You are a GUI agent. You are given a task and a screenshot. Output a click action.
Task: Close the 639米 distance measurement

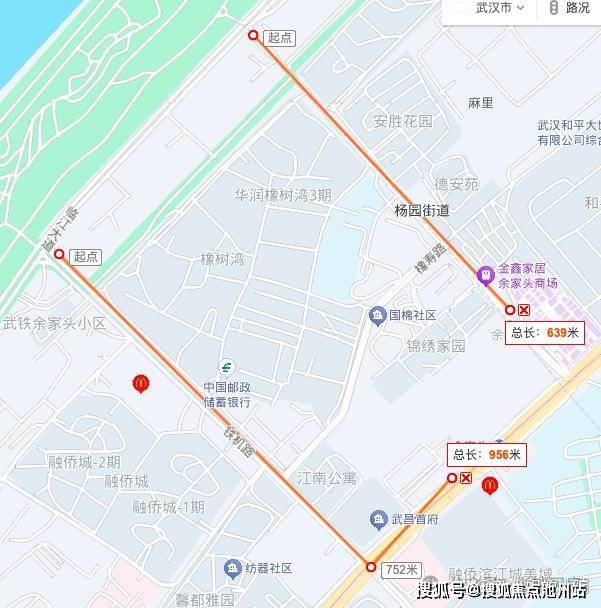coord(524,310)
